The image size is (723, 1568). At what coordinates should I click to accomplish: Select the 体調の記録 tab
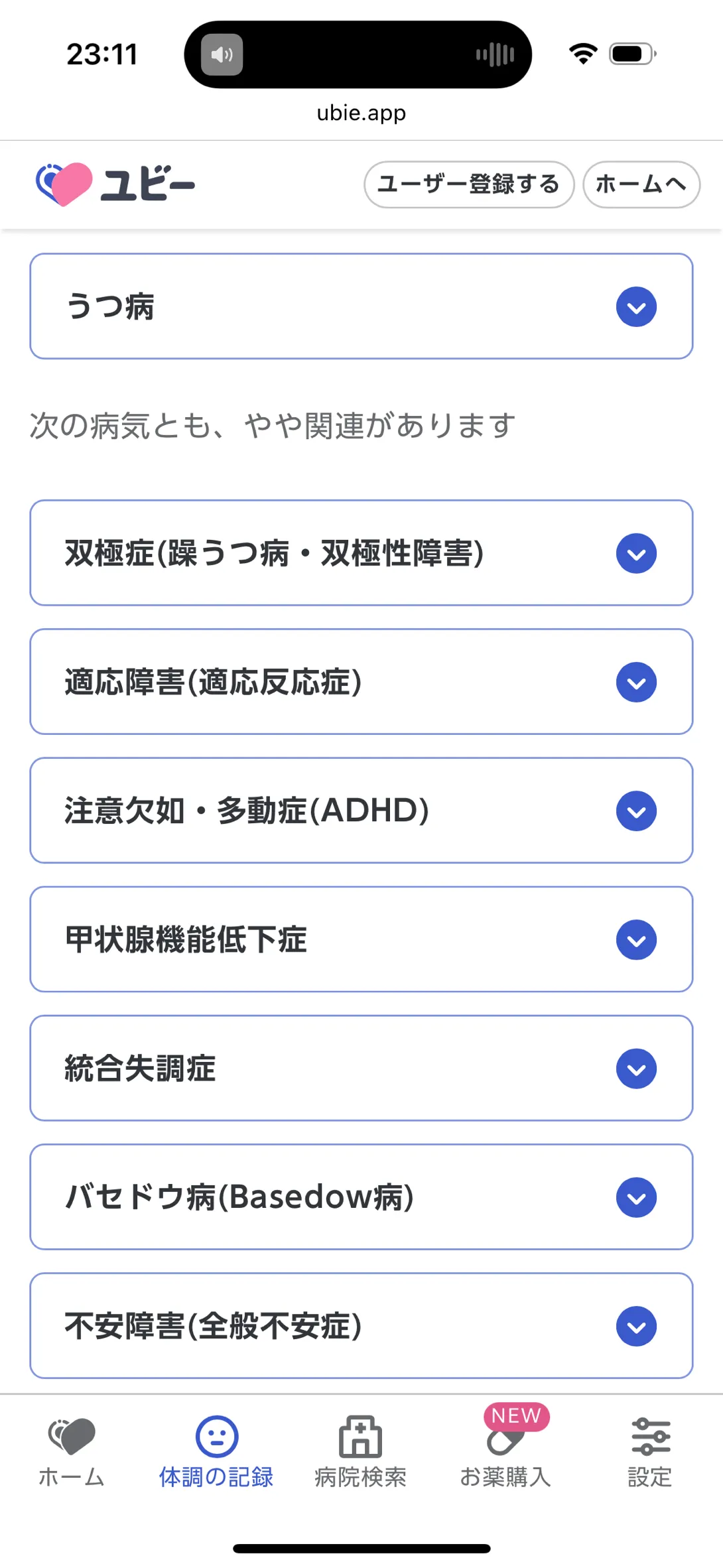(216, 1451)
